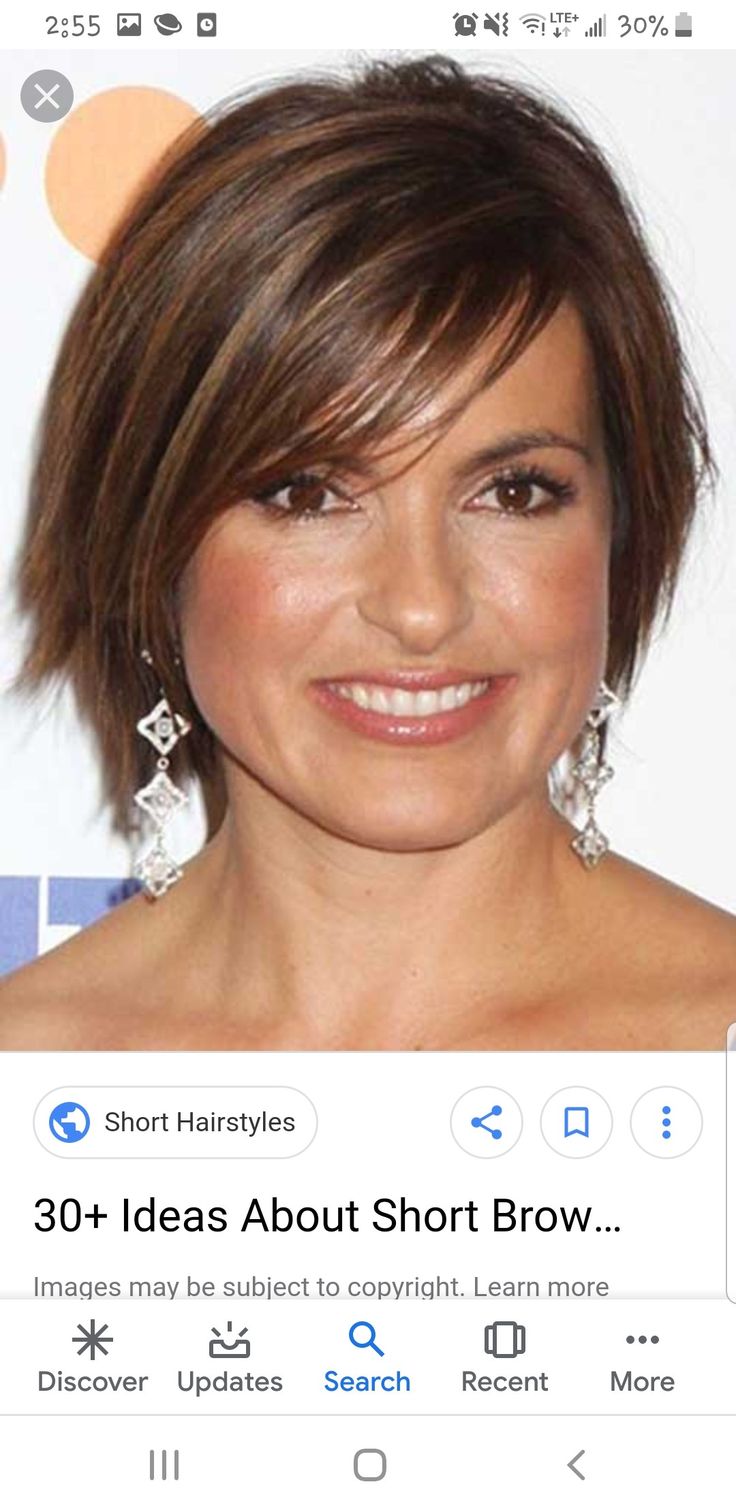Bookmark this image to collections
Image resolution: width=736 pixels, height=1512 pixels.
[576, 1122]
